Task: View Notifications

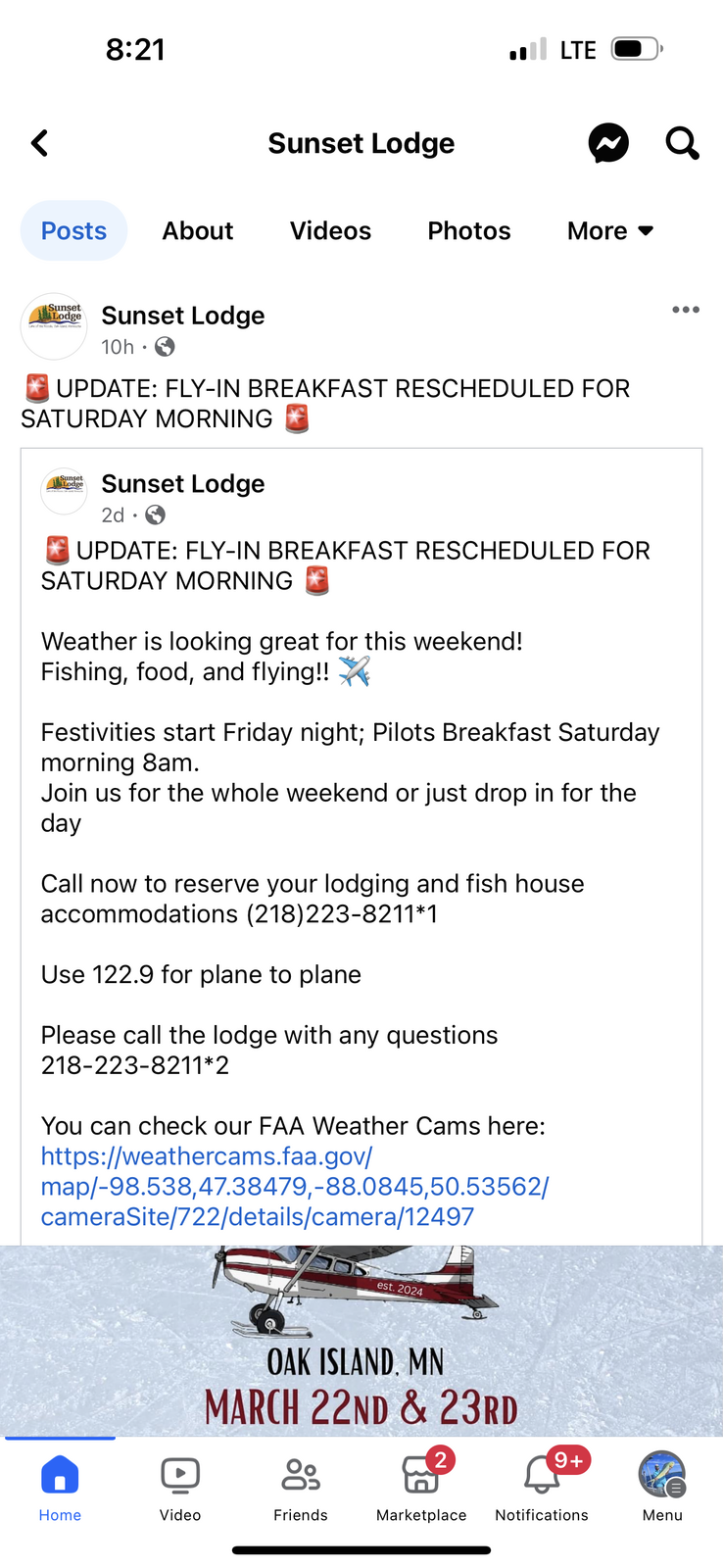Action: (542, 1487)
